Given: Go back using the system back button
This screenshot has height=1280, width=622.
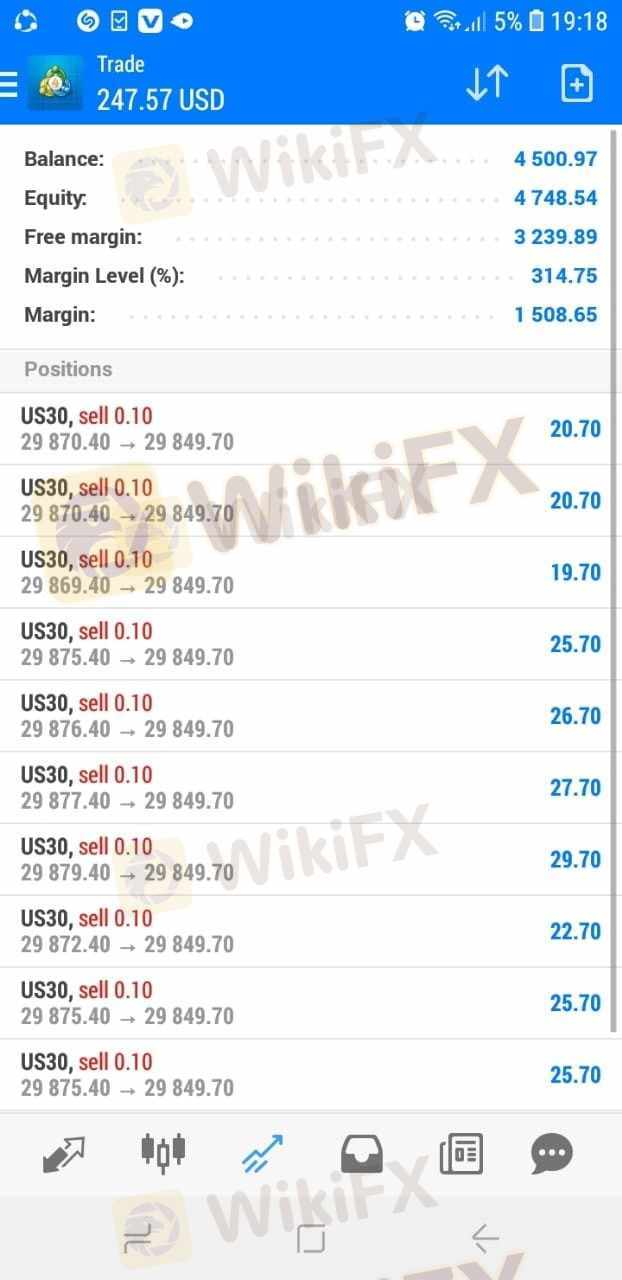Looking at the screenshot, I should pyautogui.click(x=485, y=1239).
